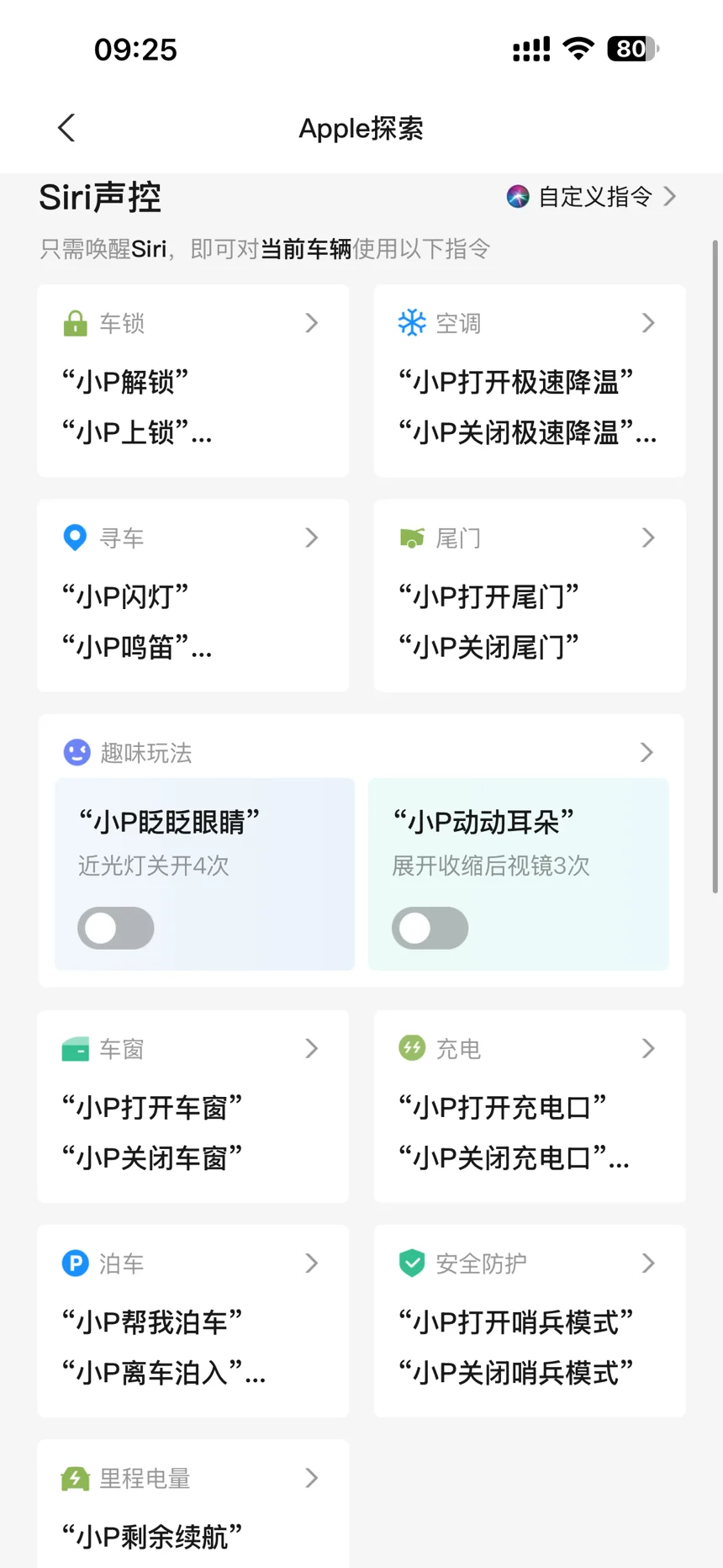
Task: Open the 空调 command card
Action: click(x=530, y=381)
